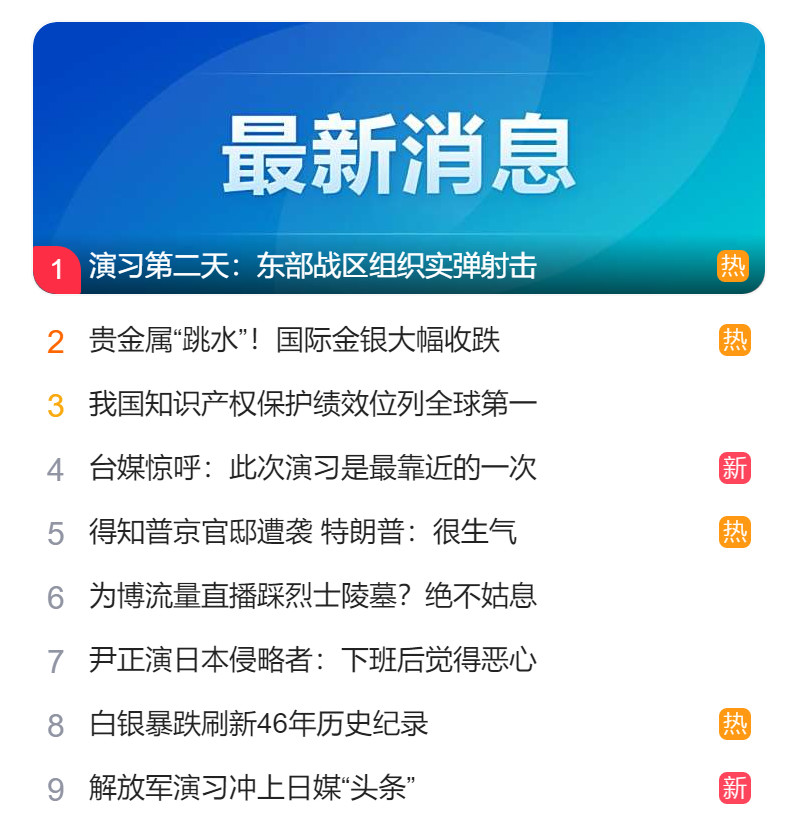The width and height of the screenshot is (805, 822).
Task: Click the orange rank number 2
Action: pos(56,340)
